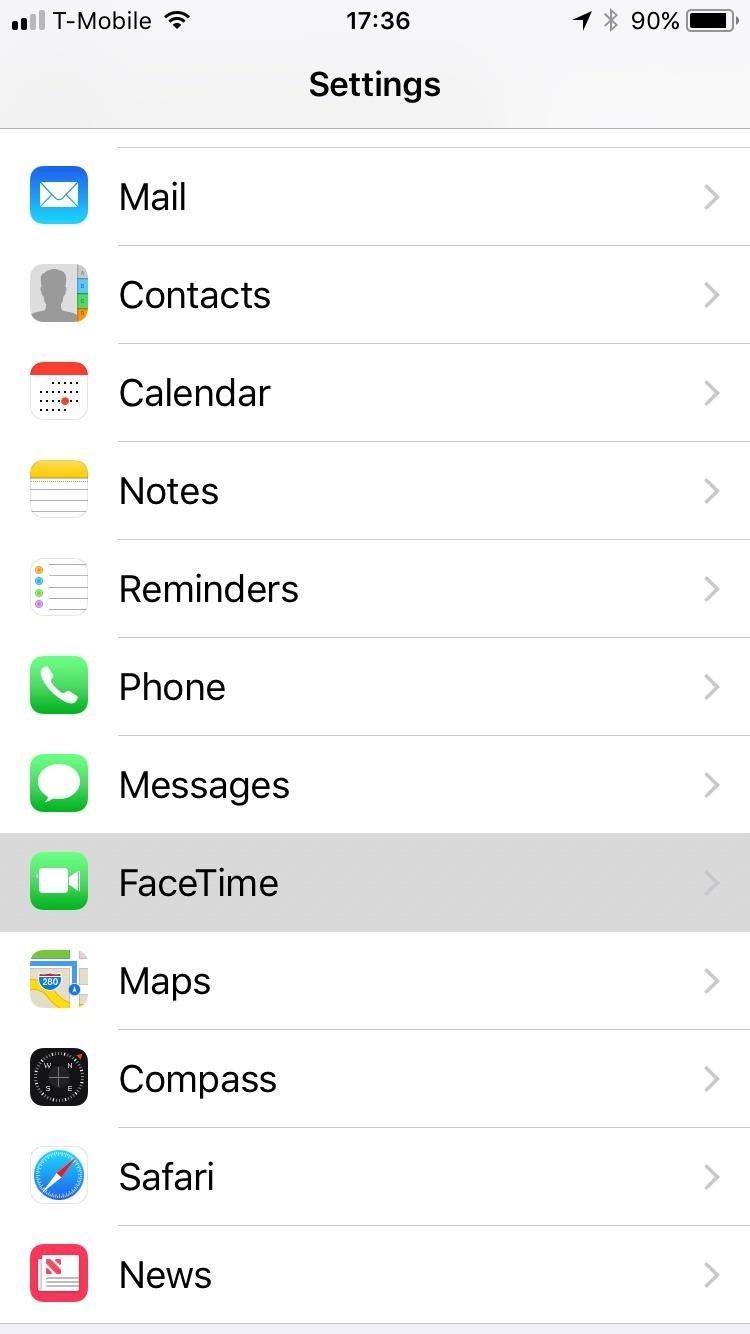The height and width of the screenshot is (1334, 750).
Task: Tap the FaceTime camera icon
Action: click(58, 882)
